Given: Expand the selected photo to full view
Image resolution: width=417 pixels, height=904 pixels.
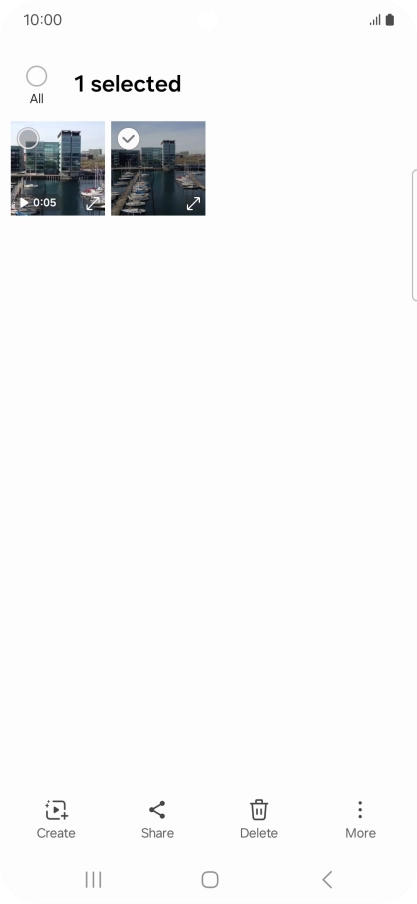Looking at the screenshot, I should click(x=193, y=203).
